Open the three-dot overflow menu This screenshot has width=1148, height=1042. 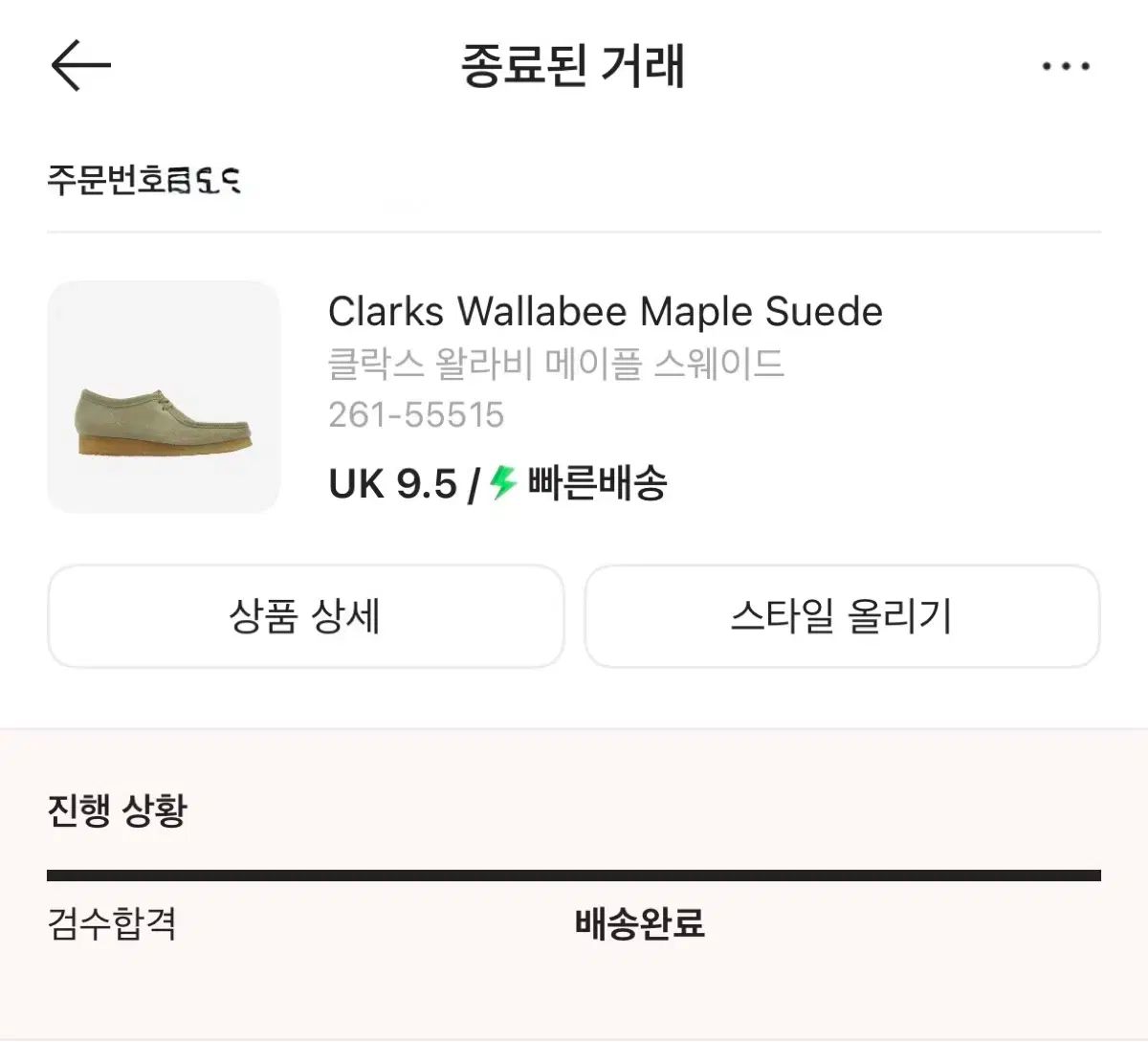coord(1066,67)
